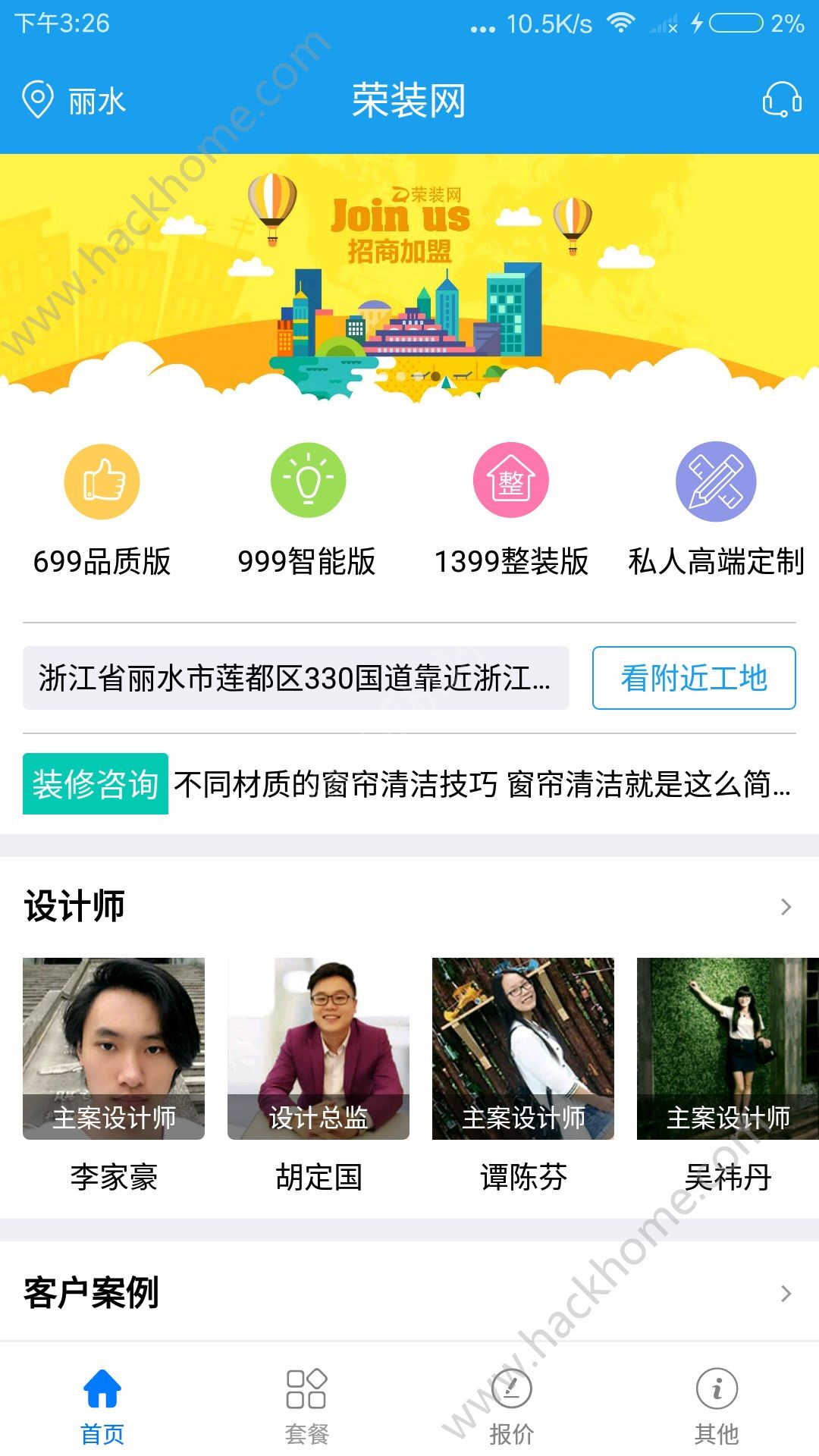Go to the 报价 tab
This screenshot has width=819, height=1456.
tap(512, 1406)
